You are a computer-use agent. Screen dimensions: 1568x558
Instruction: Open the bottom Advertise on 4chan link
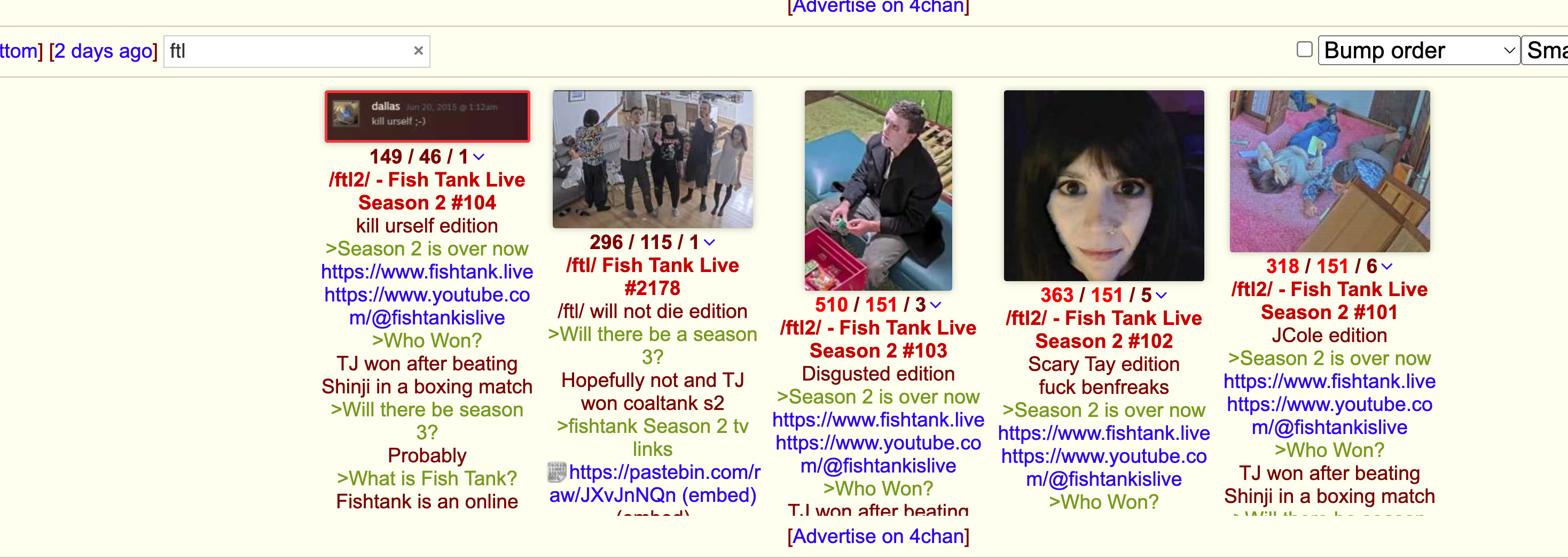(x=878, y=536)
